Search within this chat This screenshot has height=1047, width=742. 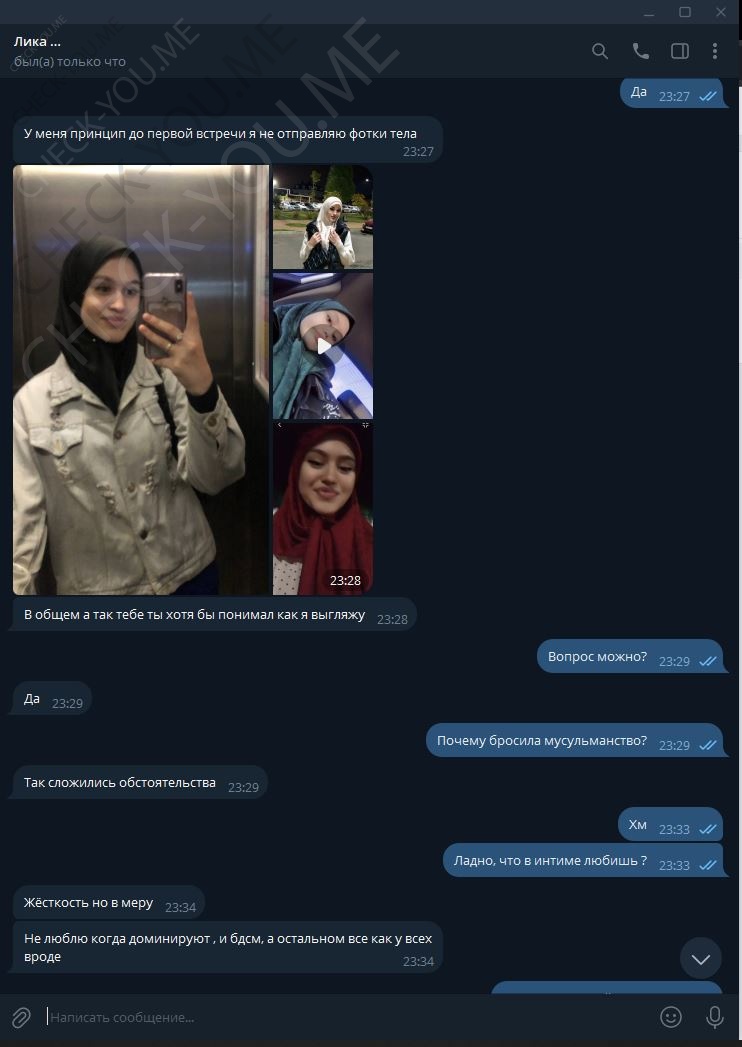click(600, 51)
